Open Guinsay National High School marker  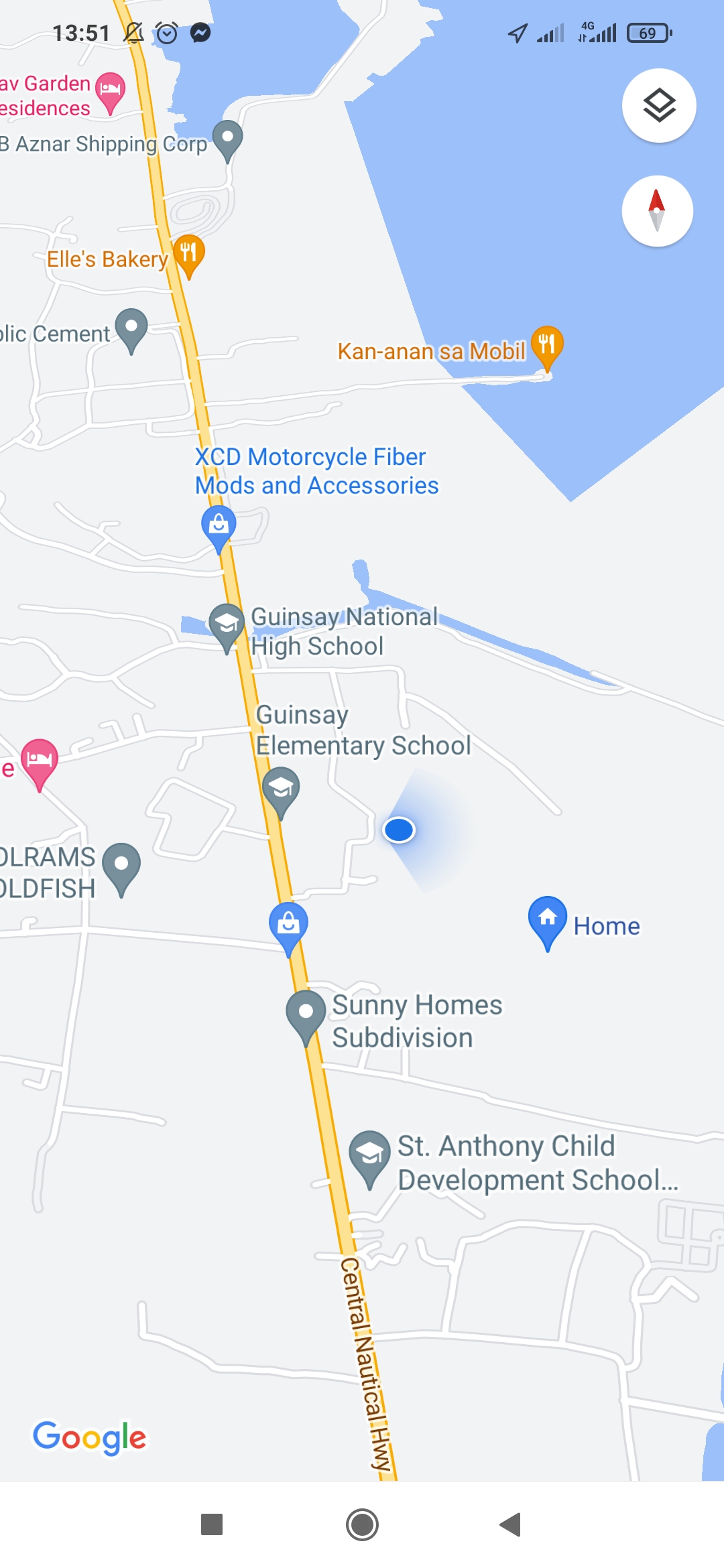coord(227,625)
